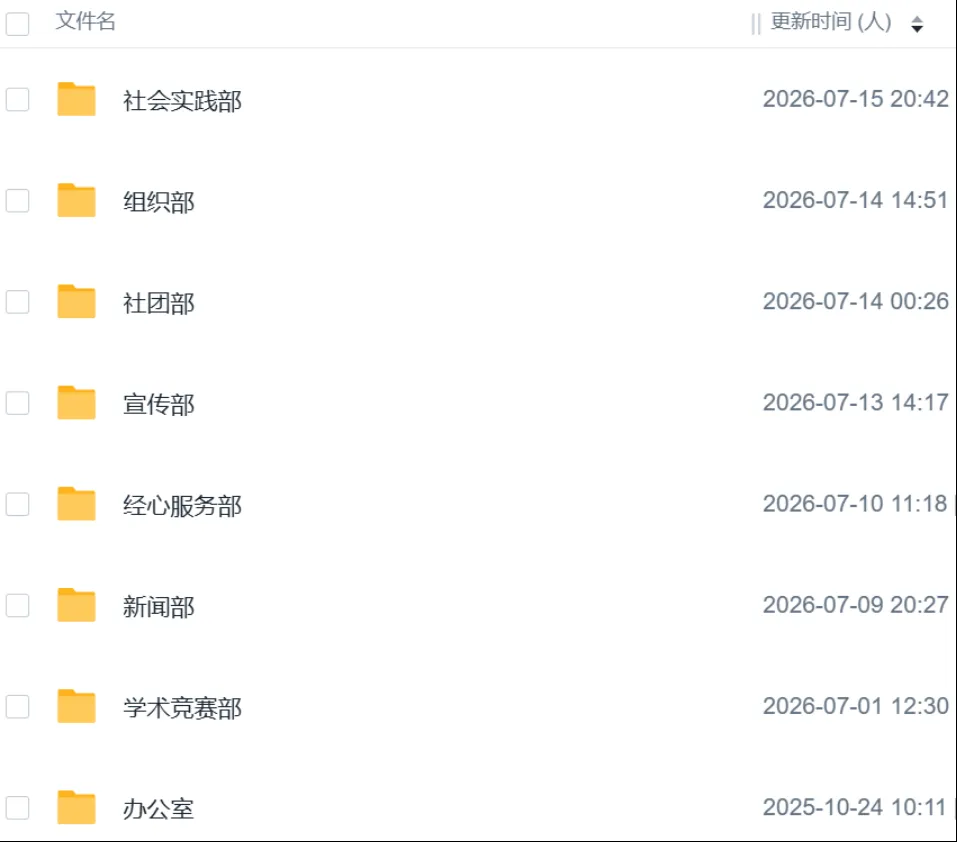Open the 办公室 folder
957x842 pixels.
point(158,810)
